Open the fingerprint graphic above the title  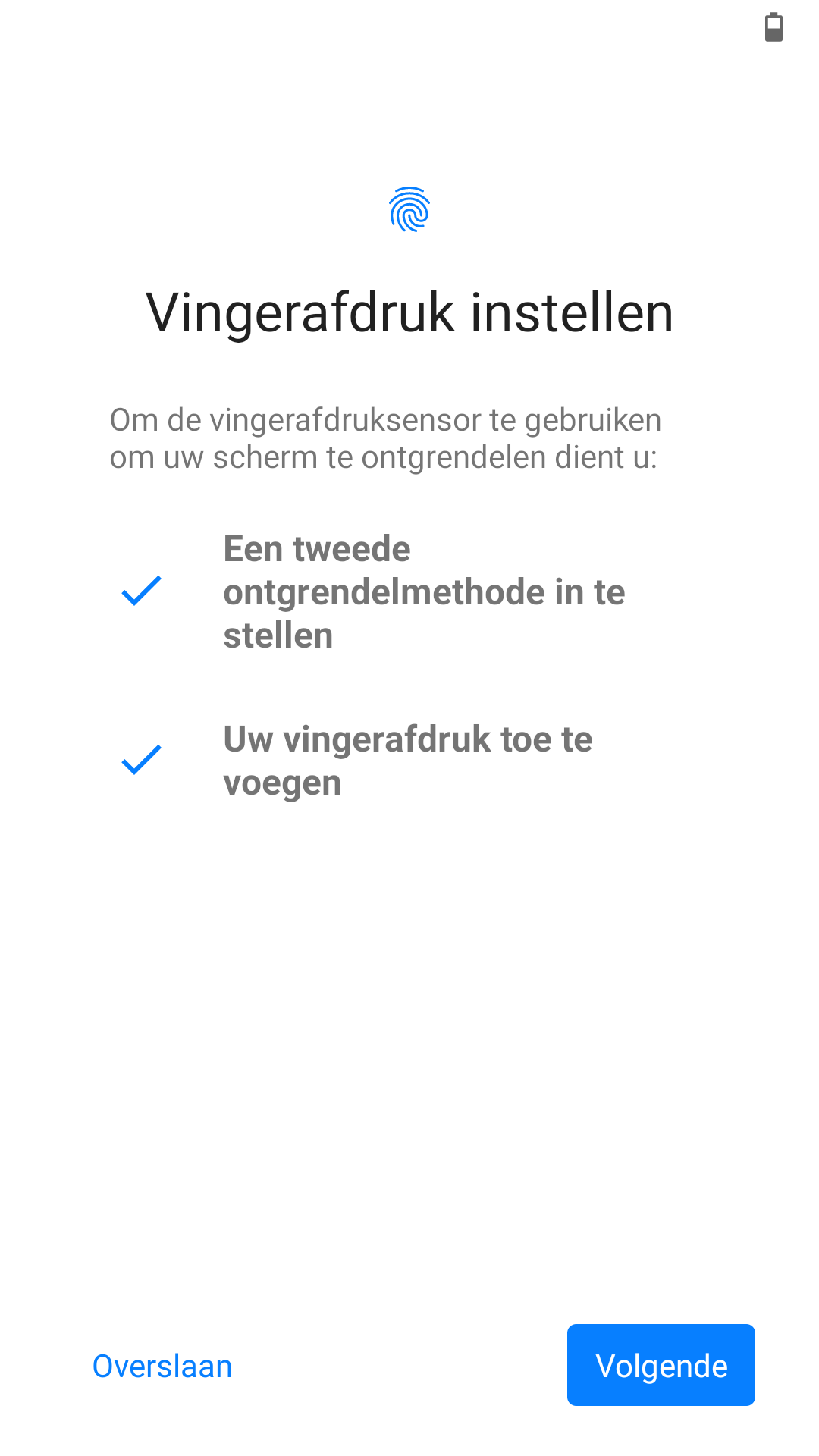pyautogui.click(x=408, y=208)
